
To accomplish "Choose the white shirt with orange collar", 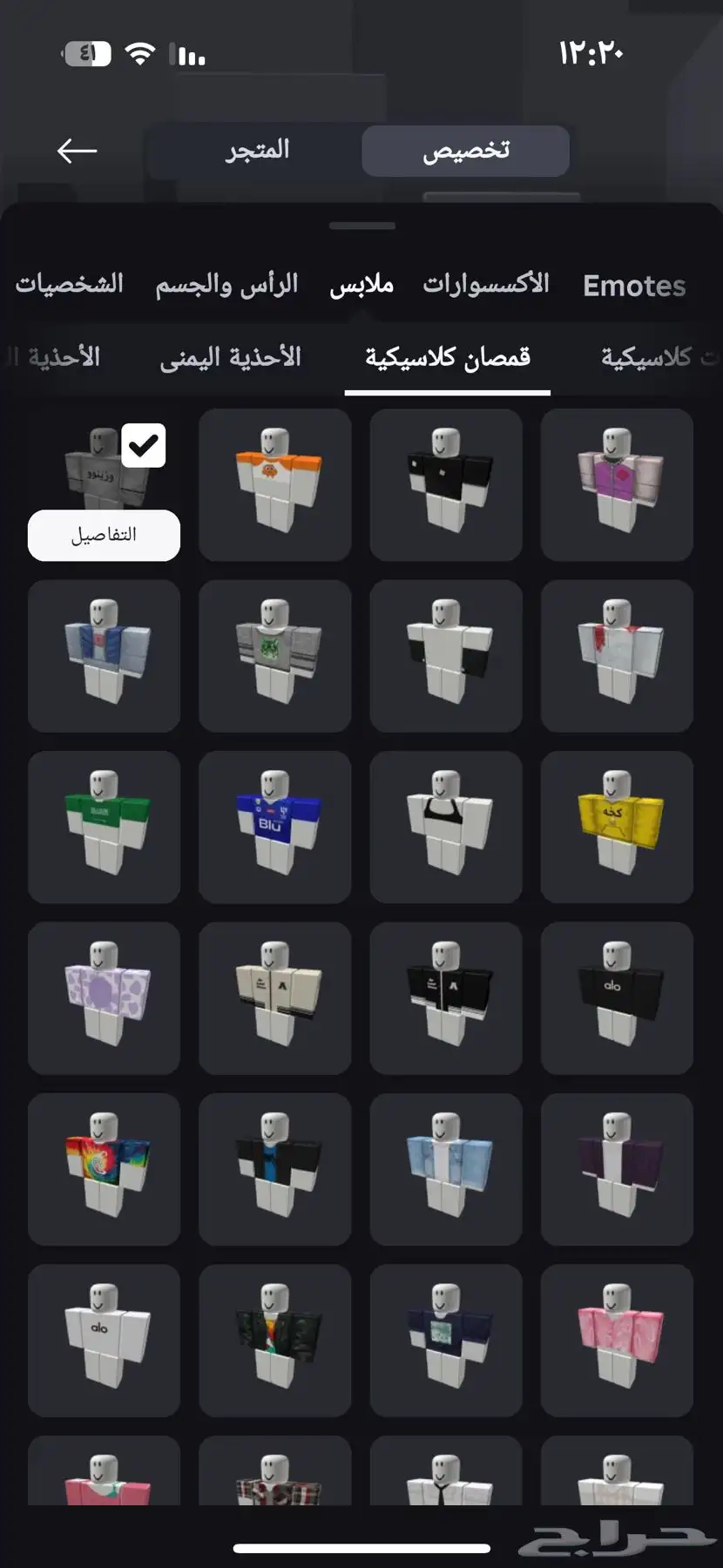I will [274, 484].
